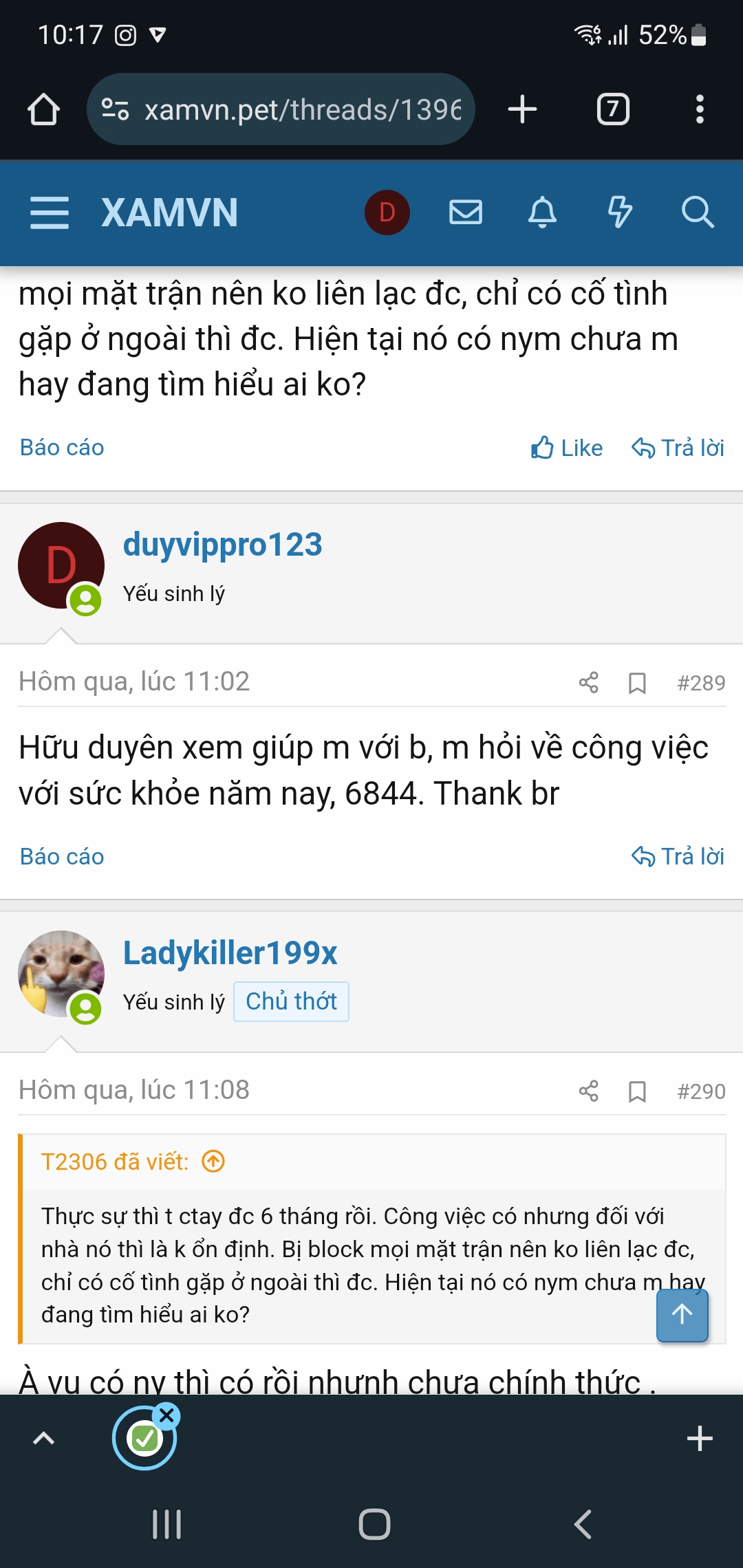Open duyvippro123's profile

tap(222, 545)
